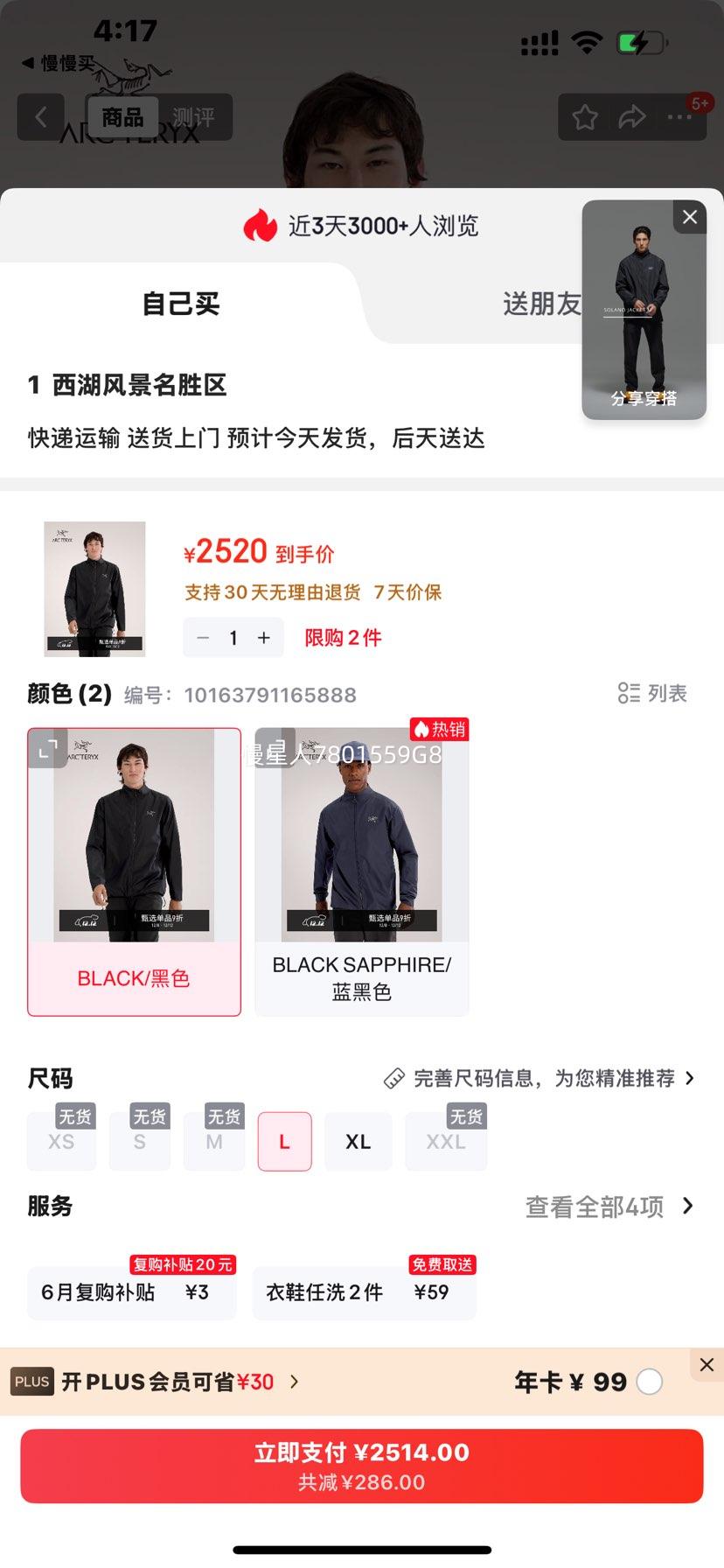Tap the three-dot more options icon
724x1568 pixels.
(679, 116)
